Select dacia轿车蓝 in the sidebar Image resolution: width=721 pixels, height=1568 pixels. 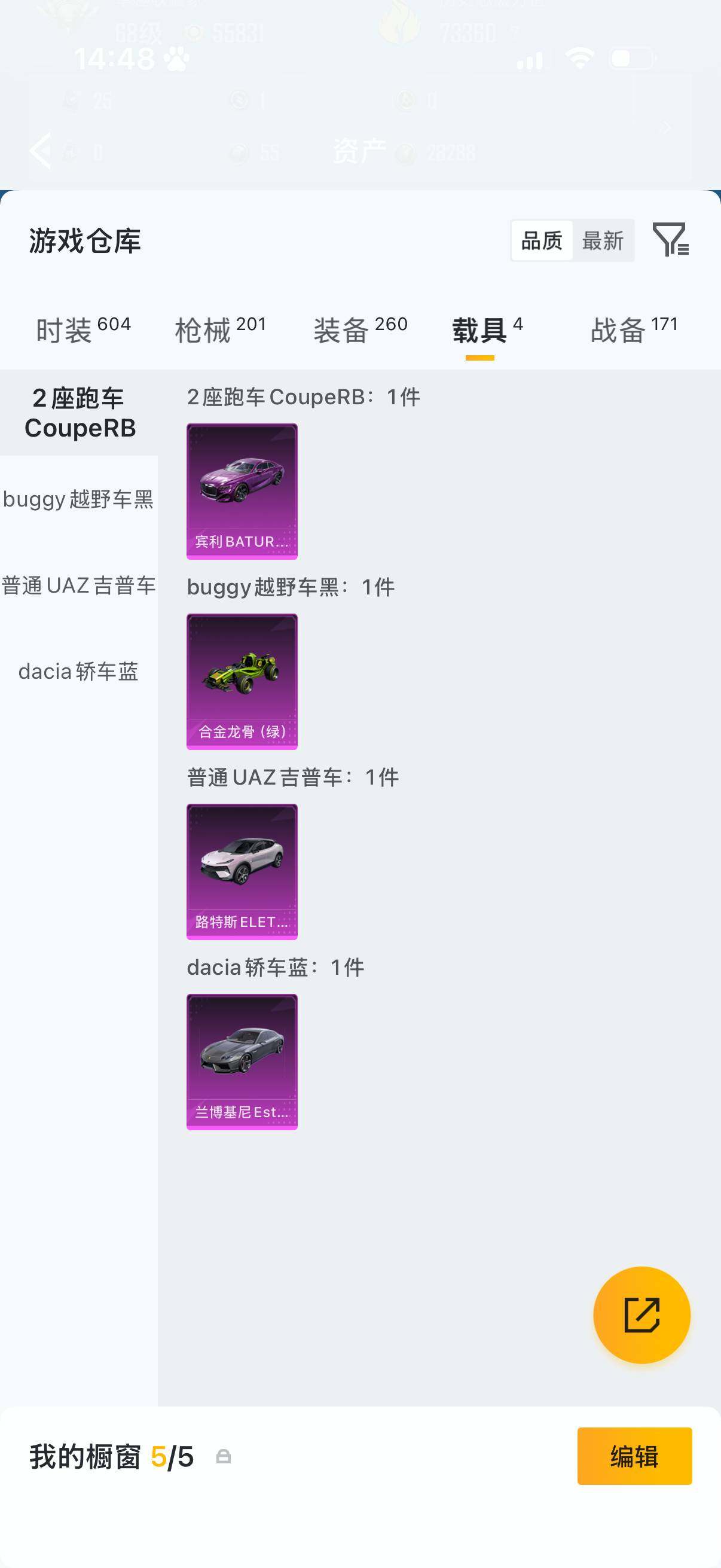click(79, 672)
